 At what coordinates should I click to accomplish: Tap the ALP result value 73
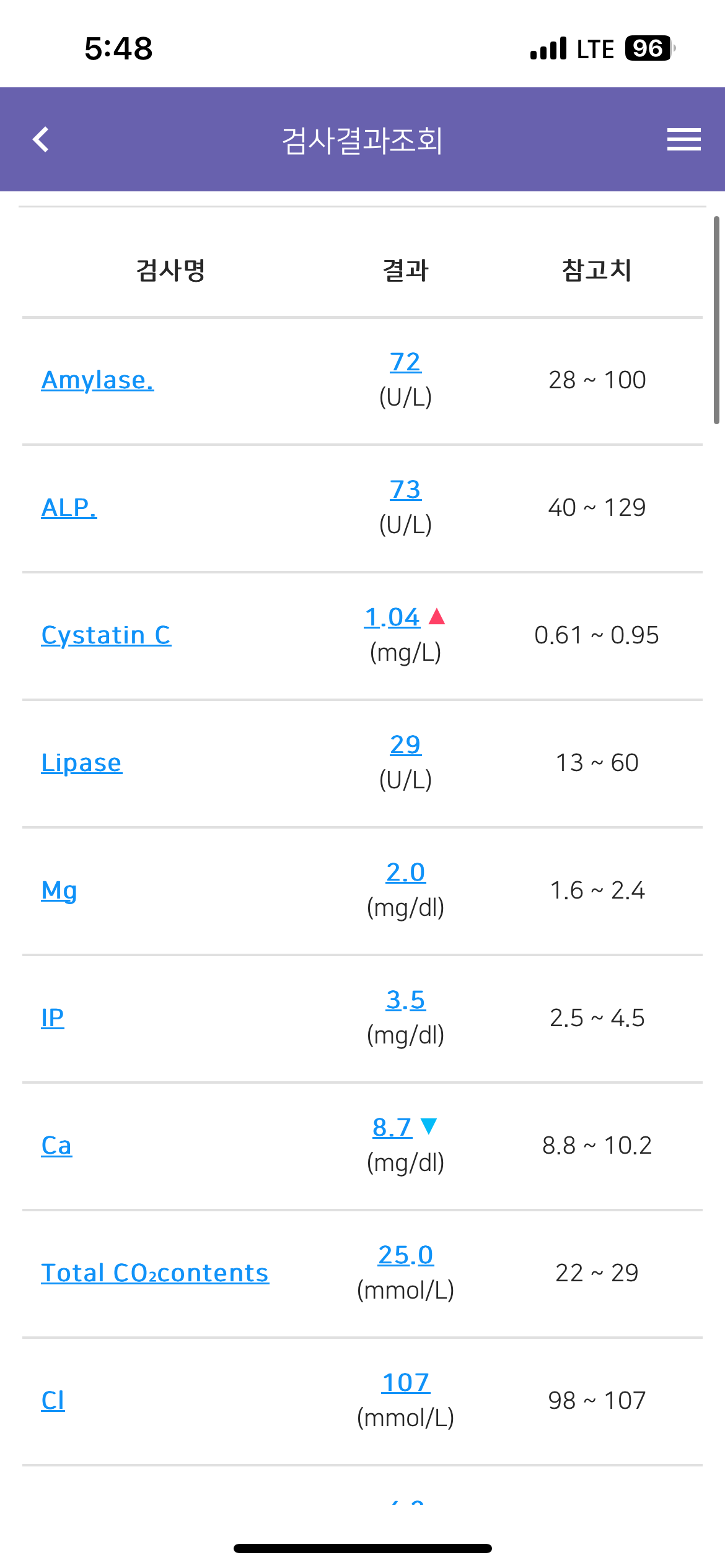(405, 489)
